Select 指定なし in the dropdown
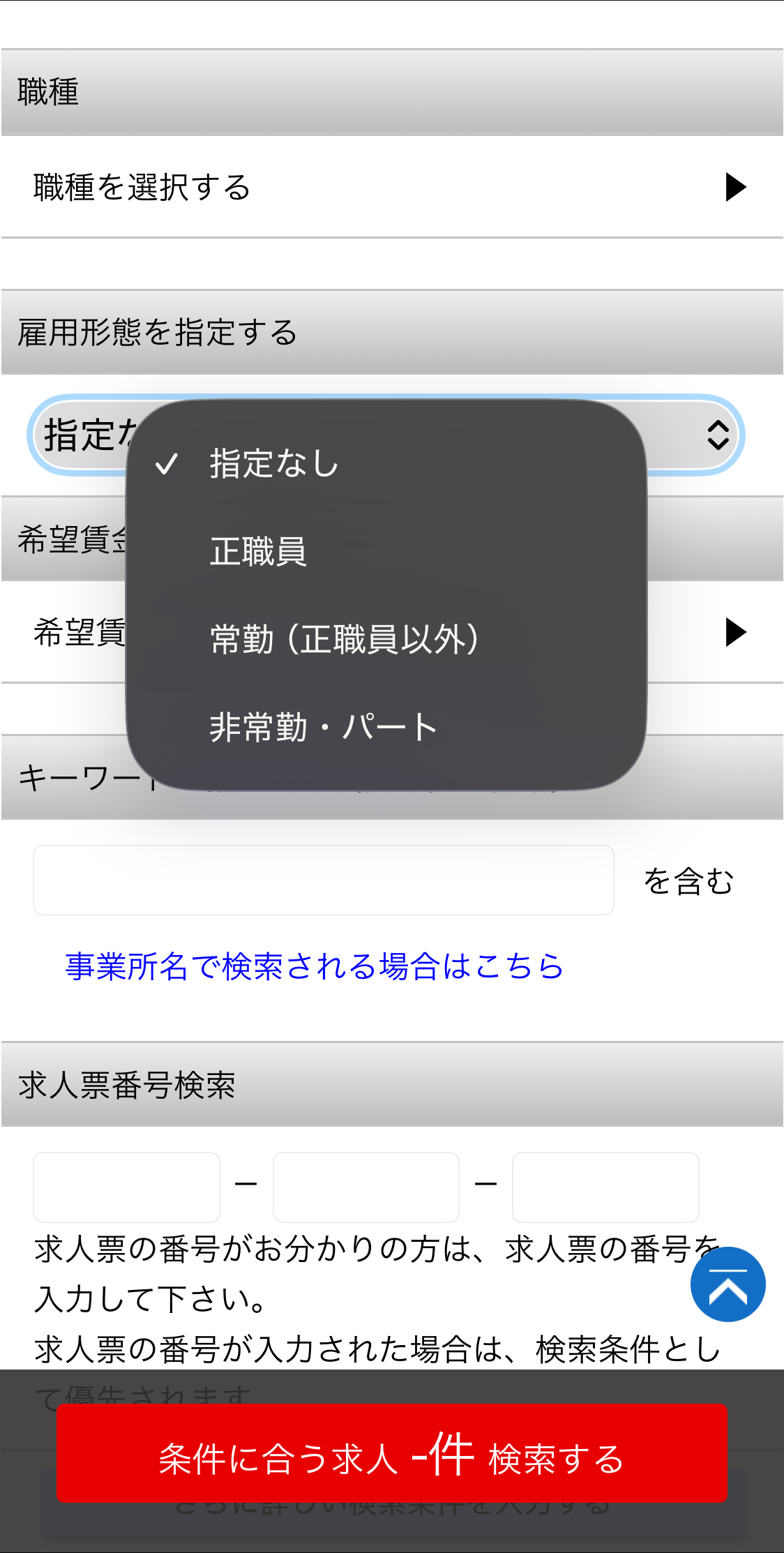Image resolution: width=784 pixels, height=1553 pixels. coord(274,463)
